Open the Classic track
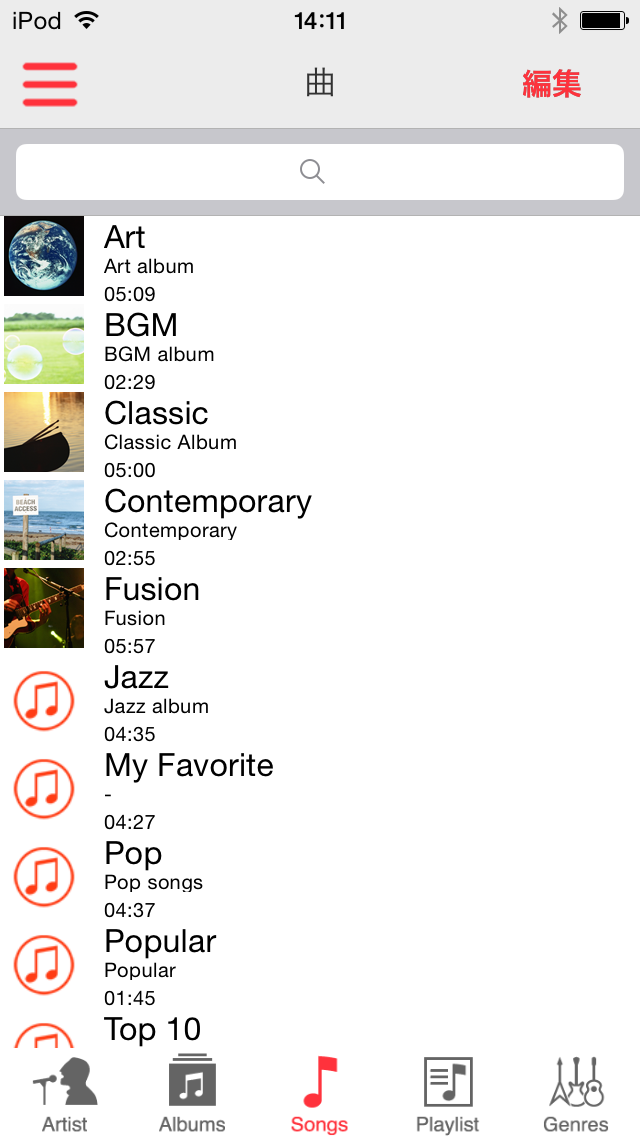The image size is (640, 1136). [x=320, y=435]
